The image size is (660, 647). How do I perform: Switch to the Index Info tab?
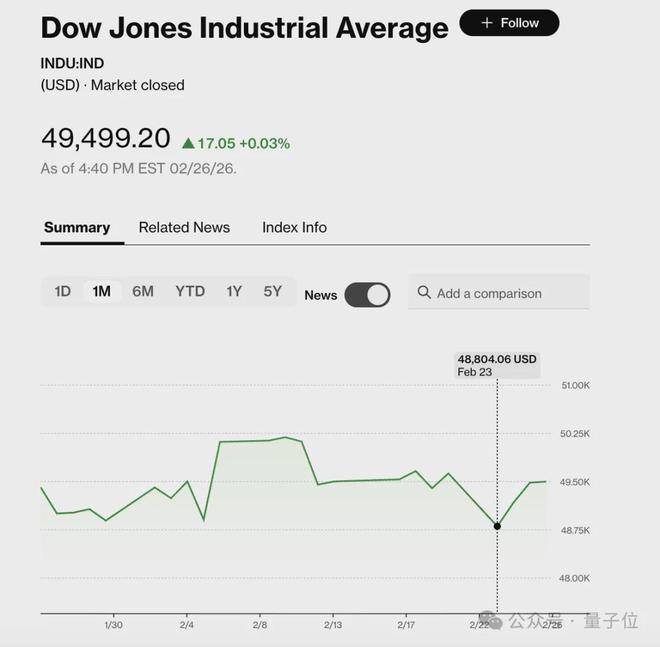pos(294,228)
